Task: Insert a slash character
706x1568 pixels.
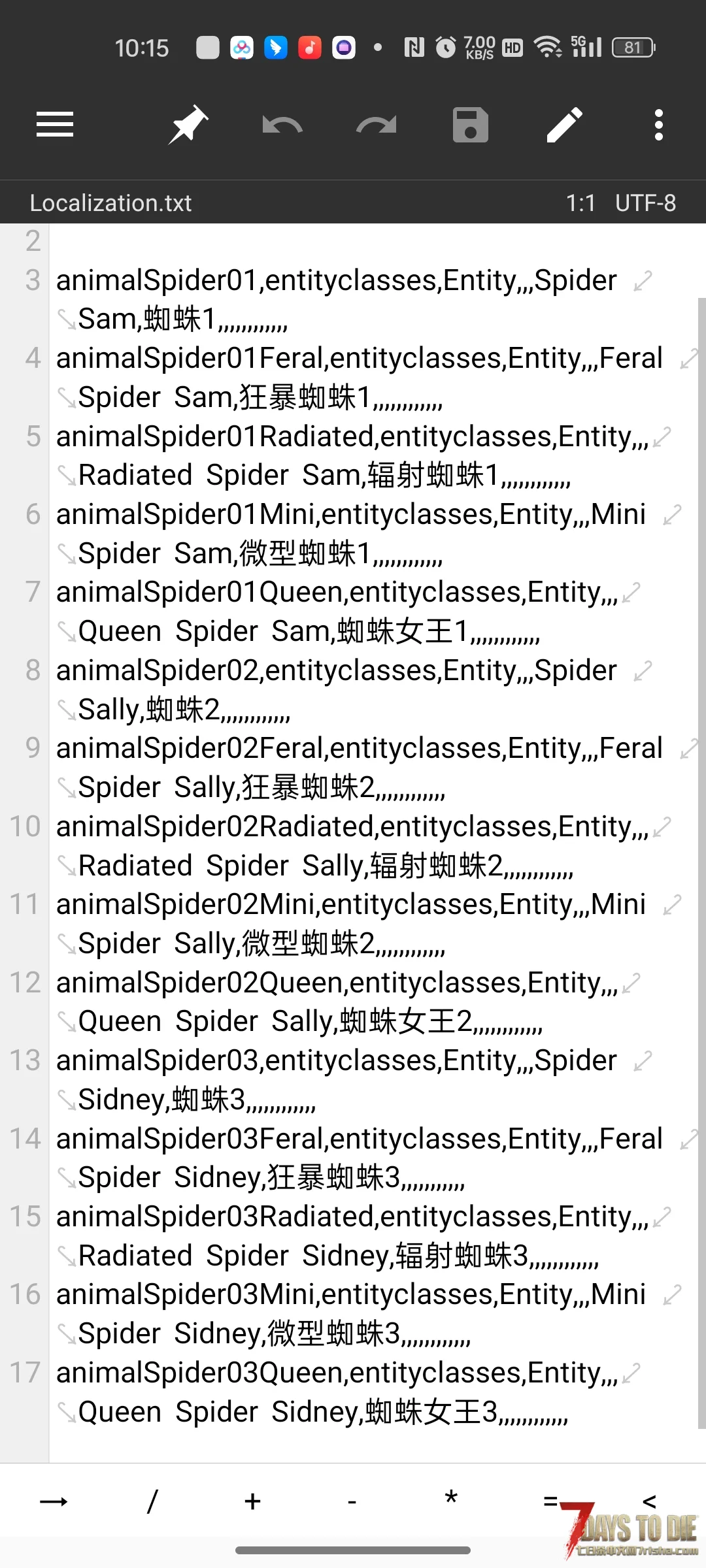Action: (x=153, y=1501)
